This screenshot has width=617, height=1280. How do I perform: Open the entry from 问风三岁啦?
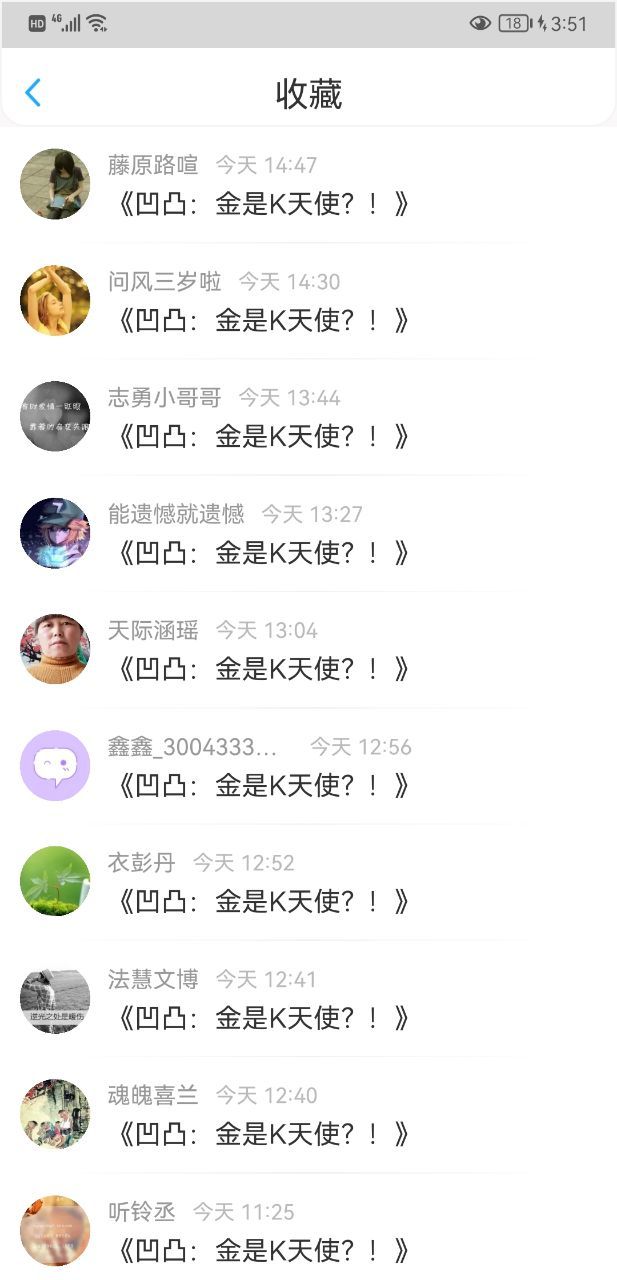click(x=308, y=301)
